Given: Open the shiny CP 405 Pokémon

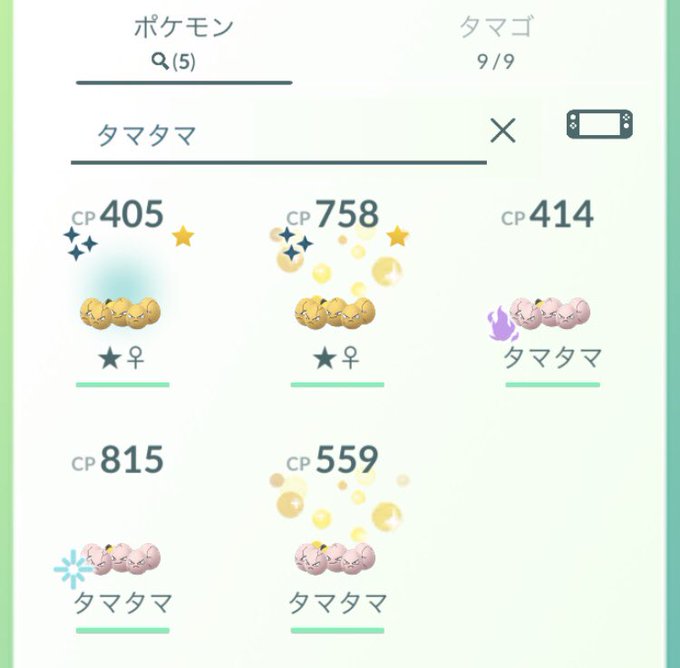Looking at the screenshot, I should point(123,292).
